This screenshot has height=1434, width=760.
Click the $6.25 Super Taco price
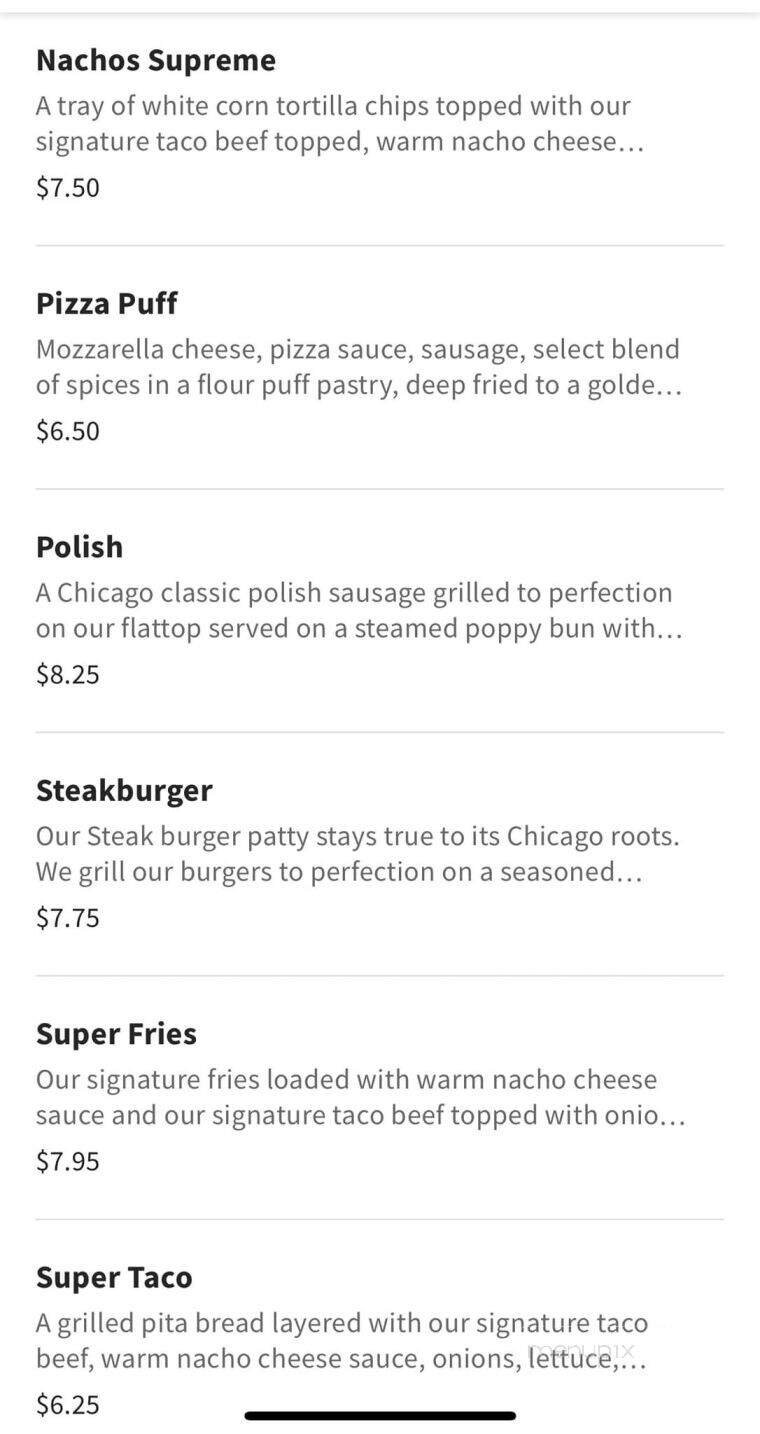[67, 1404]
